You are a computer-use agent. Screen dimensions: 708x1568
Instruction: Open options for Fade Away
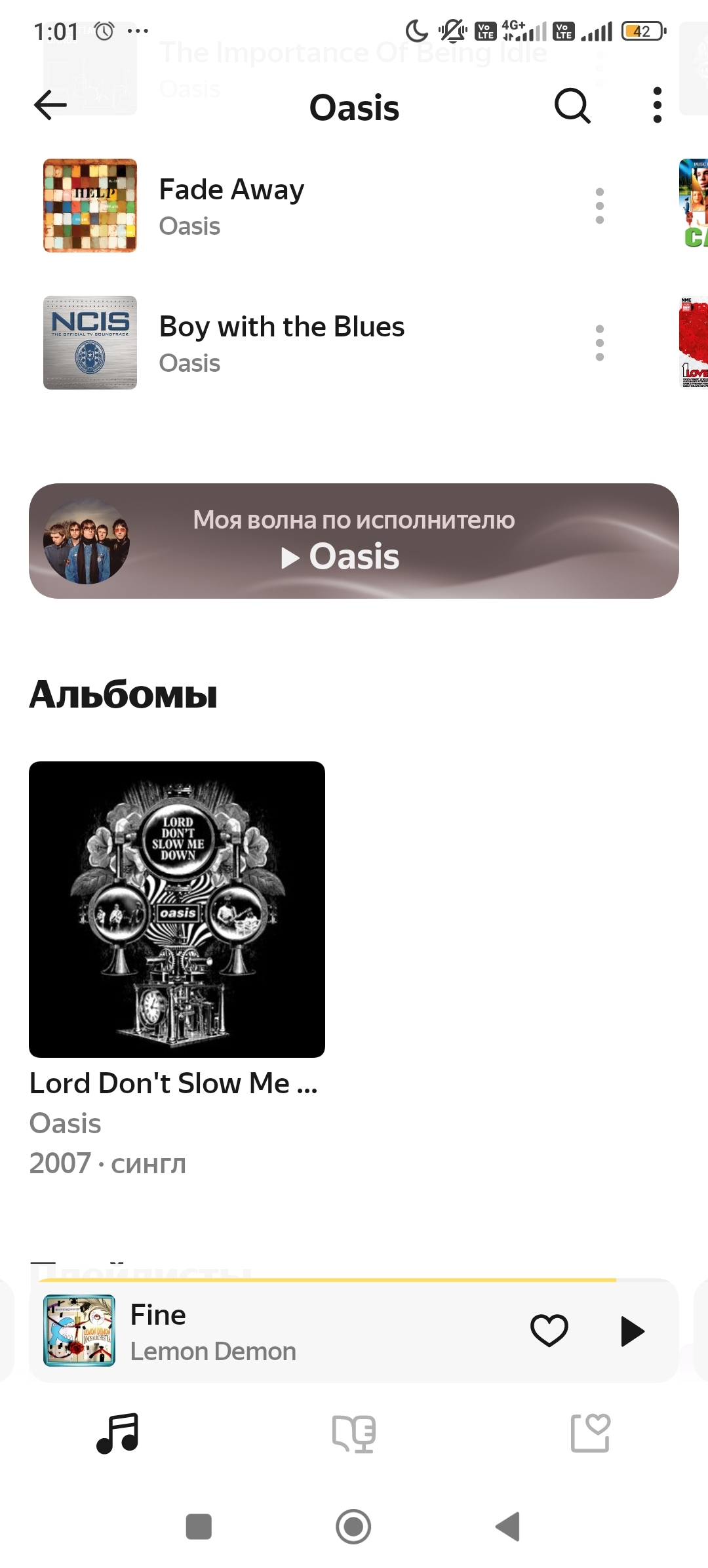coord(599,206)
